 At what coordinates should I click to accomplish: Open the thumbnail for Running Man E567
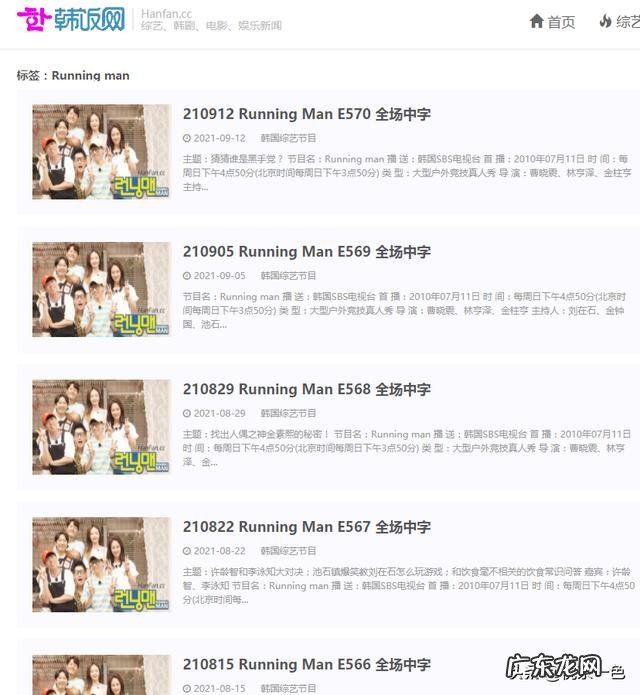(x=101, y=564)
